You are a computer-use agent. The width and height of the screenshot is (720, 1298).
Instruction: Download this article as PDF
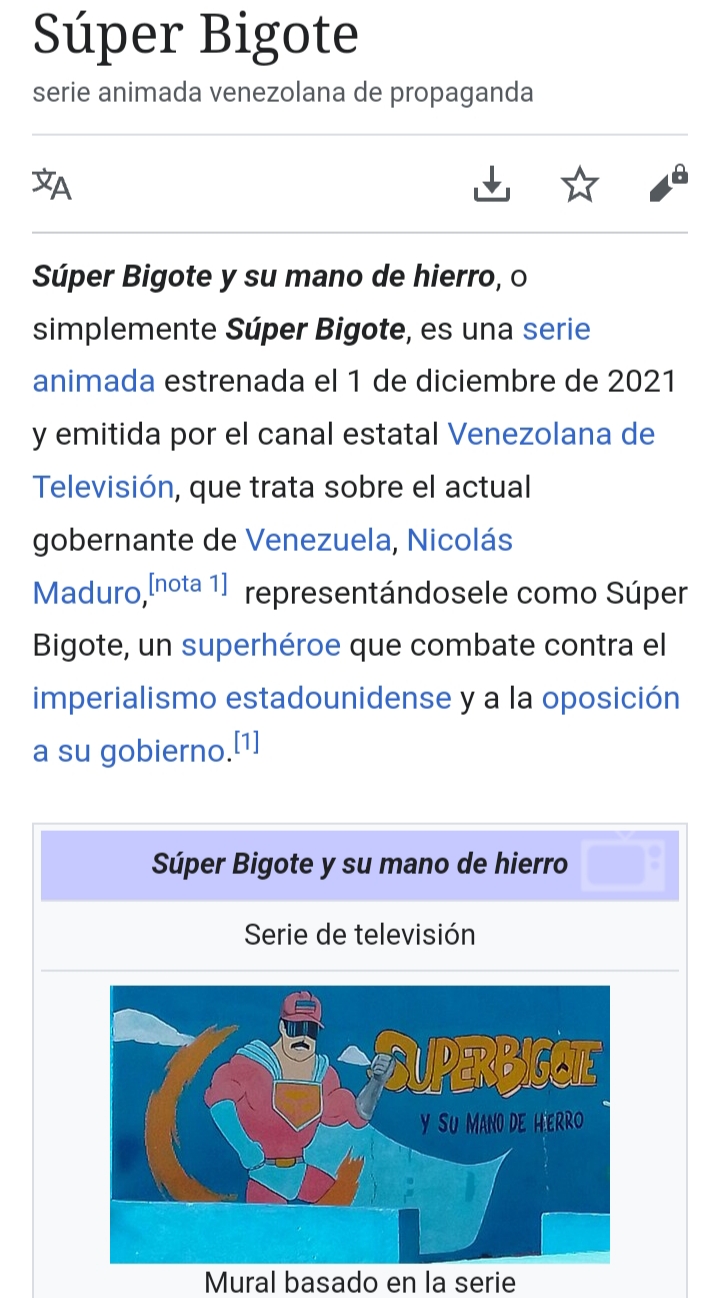point(491,185)
